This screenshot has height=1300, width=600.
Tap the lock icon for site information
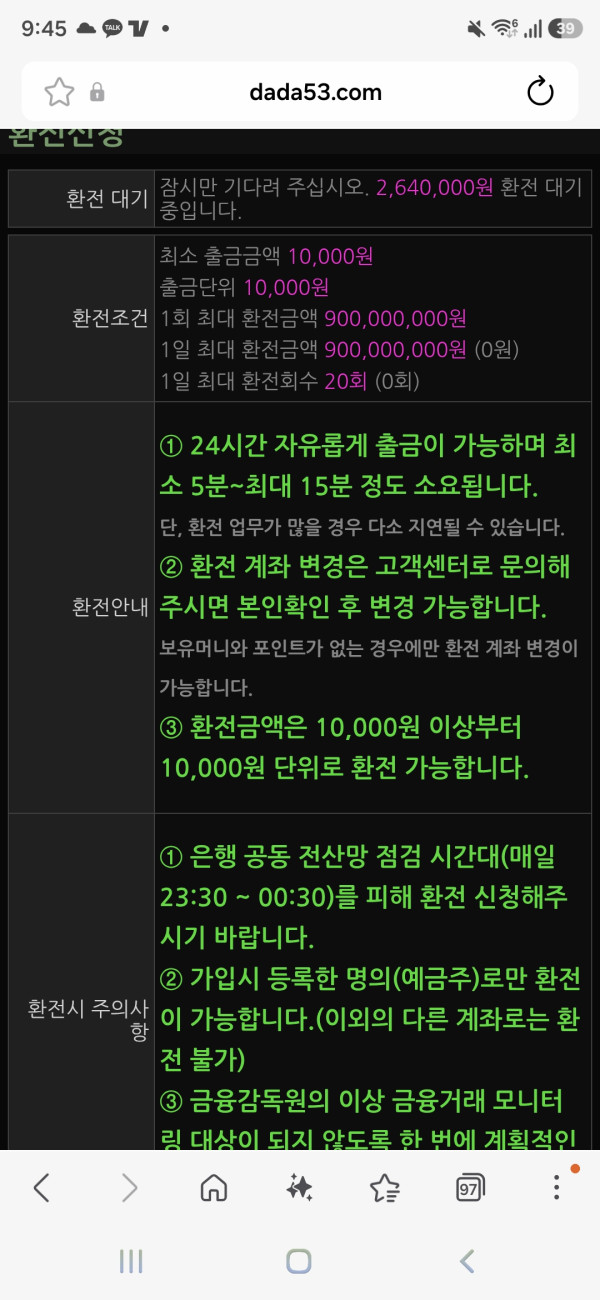pos(97,92)
